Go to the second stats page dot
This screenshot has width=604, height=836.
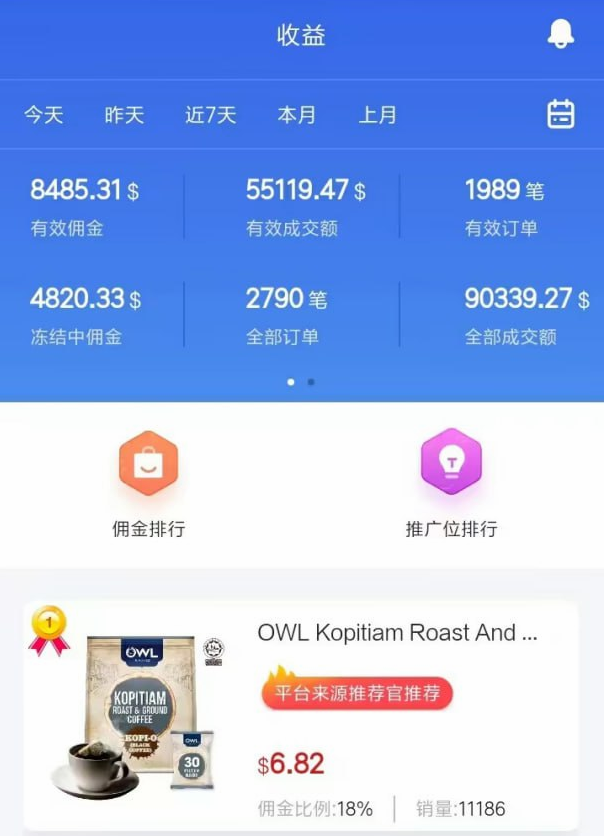tap(311, 382)
